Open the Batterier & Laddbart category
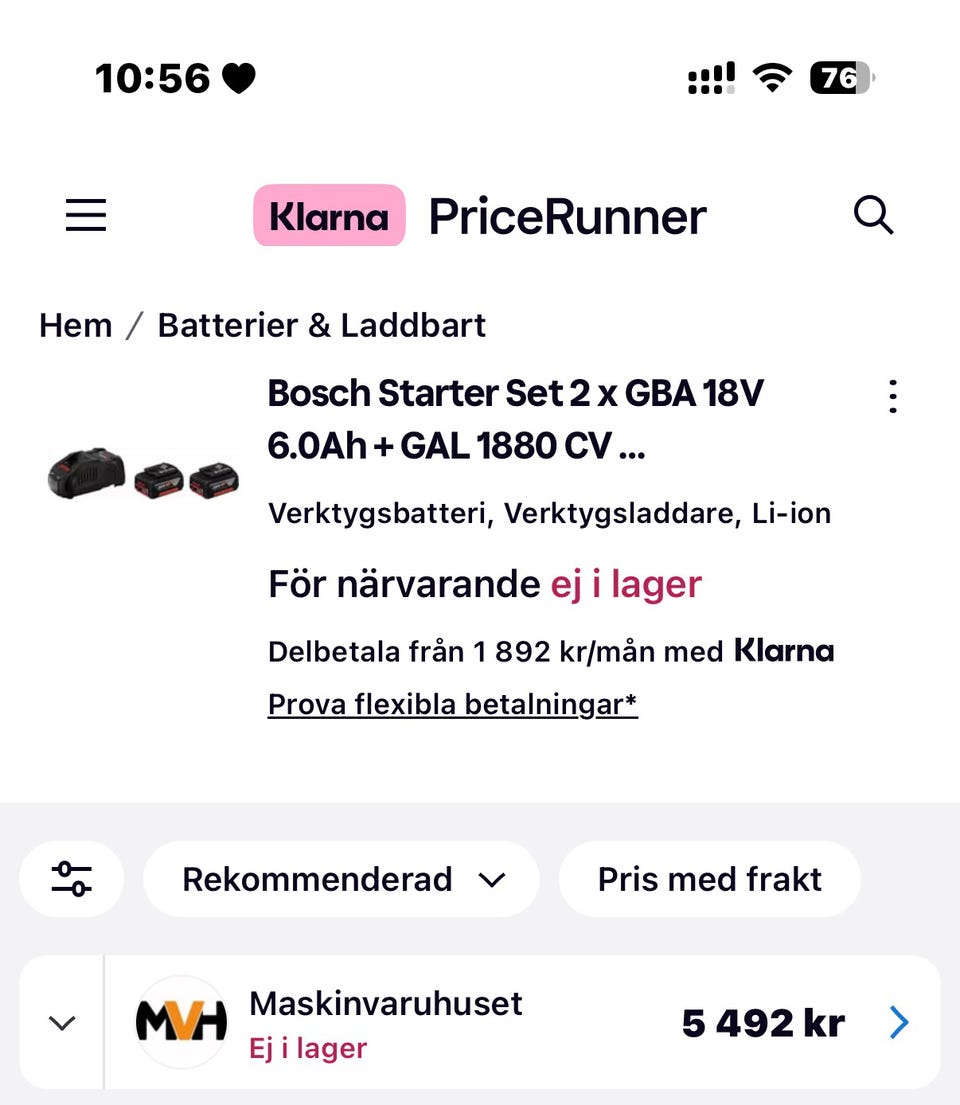This screenshot has width=960, height=1105. tap(321, 325)
